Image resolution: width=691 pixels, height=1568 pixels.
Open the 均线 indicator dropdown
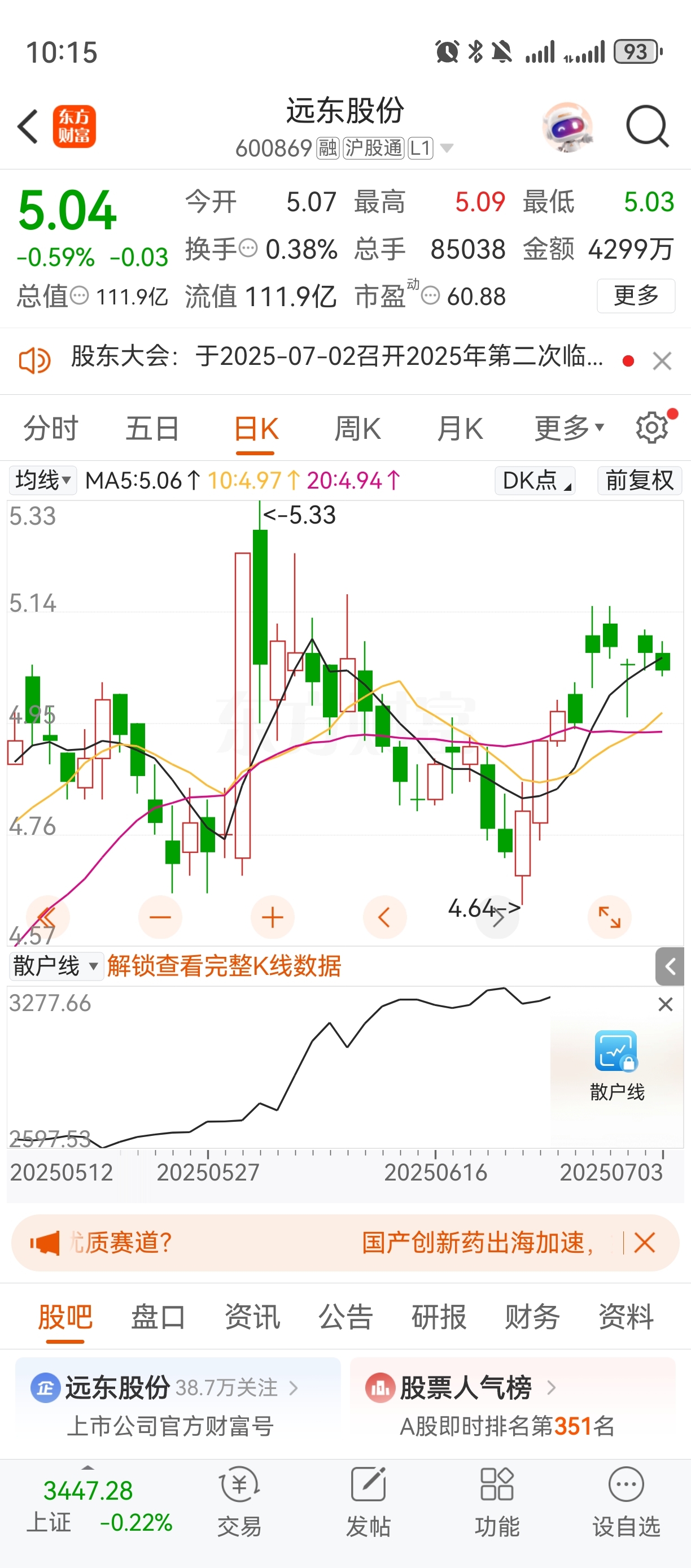point(42,480)
